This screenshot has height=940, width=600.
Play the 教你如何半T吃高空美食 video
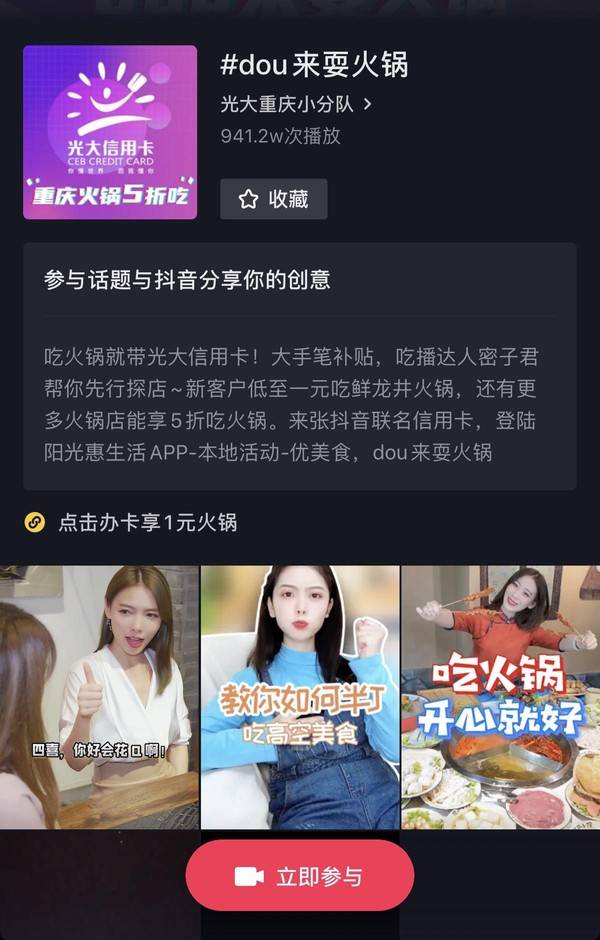(300, 696)
